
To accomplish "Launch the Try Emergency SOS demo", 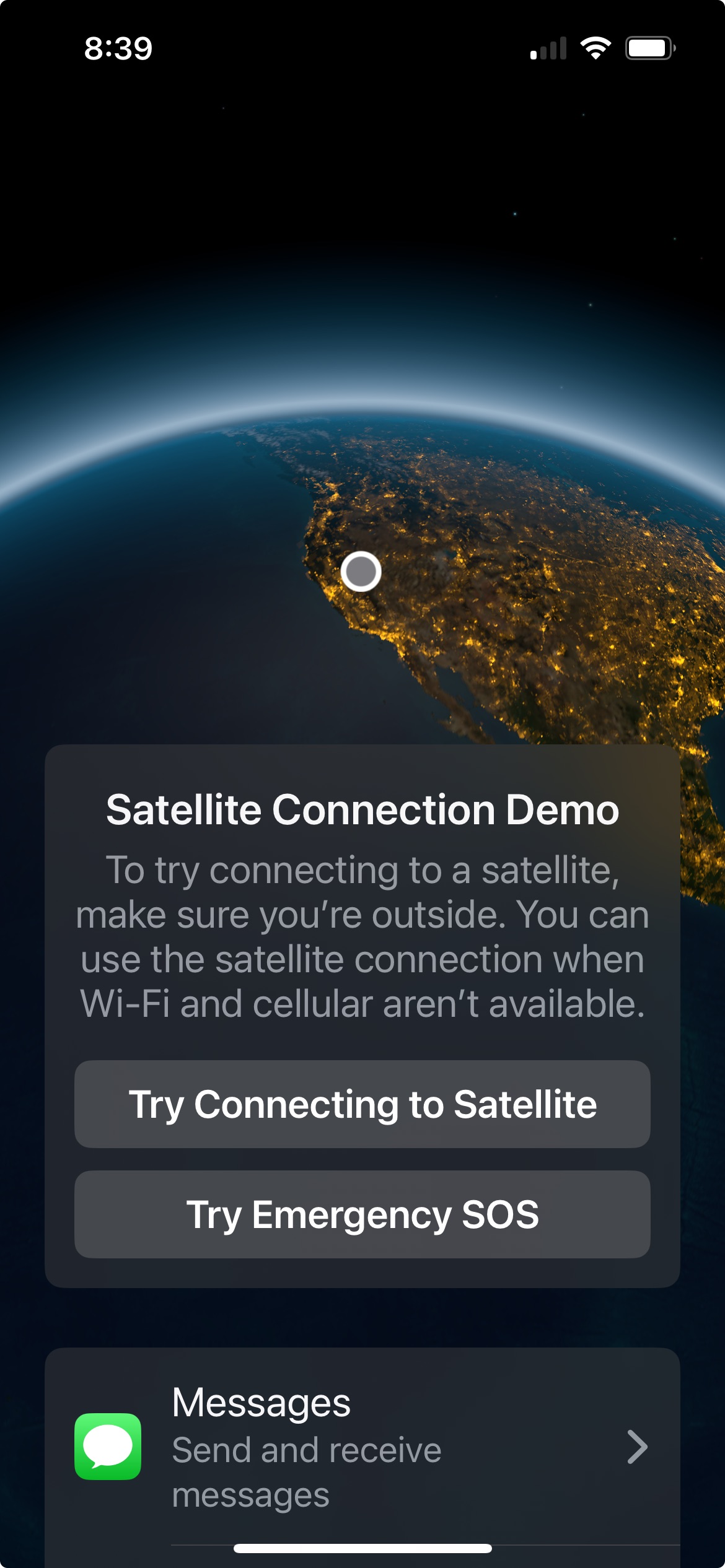I will pyautogui.click(x=362, y=1214).
